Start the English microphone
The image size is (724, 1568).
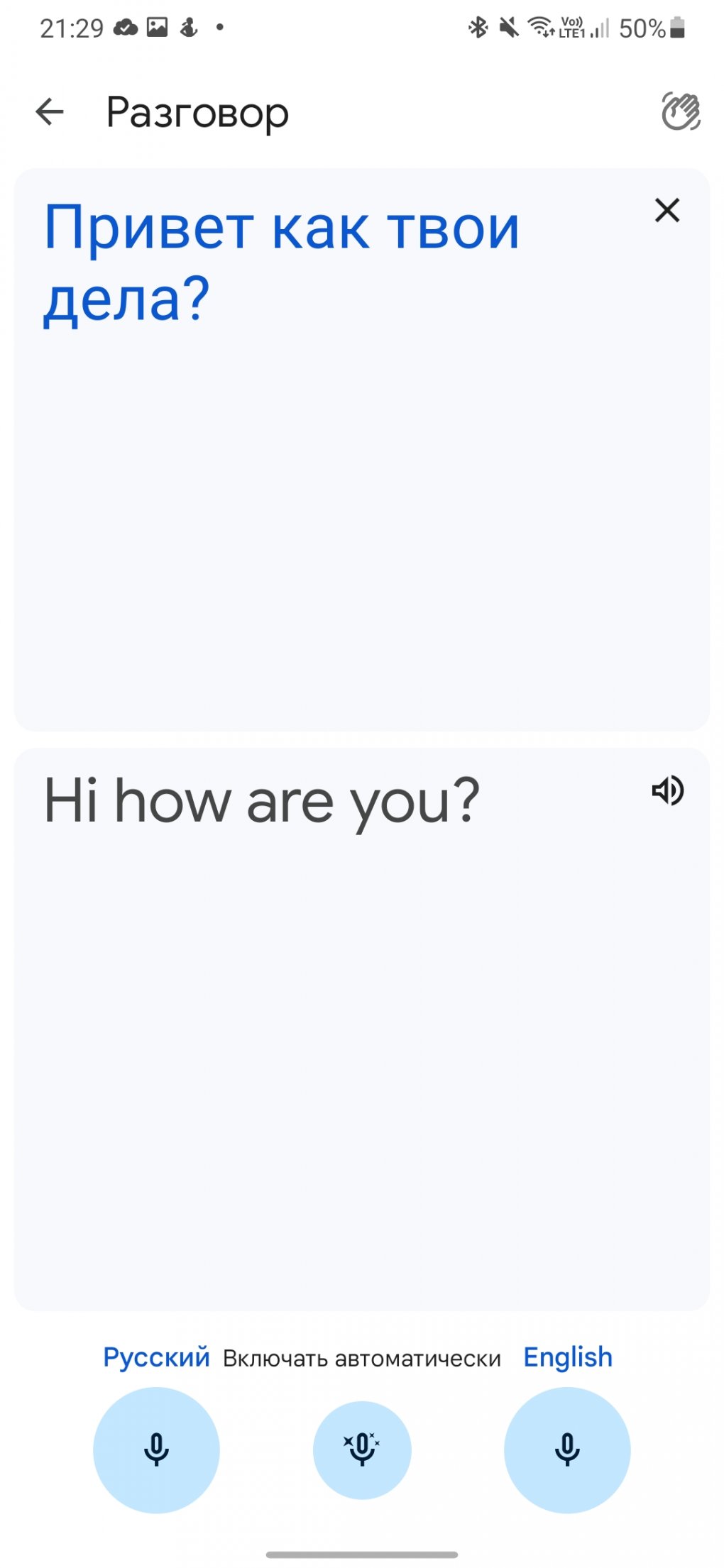click(x=567, y=1450)
